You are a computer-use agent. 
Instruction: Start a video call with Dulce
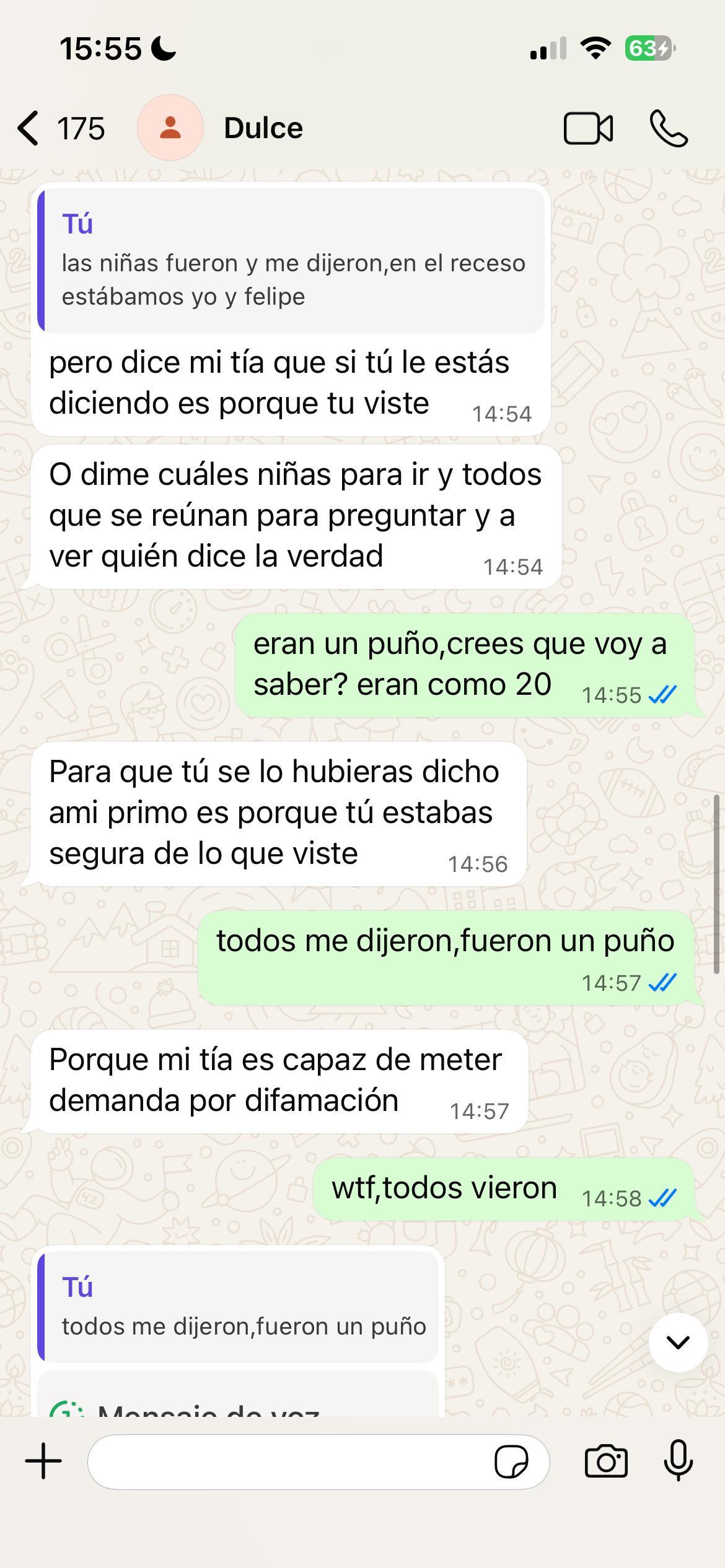point(588,128)
